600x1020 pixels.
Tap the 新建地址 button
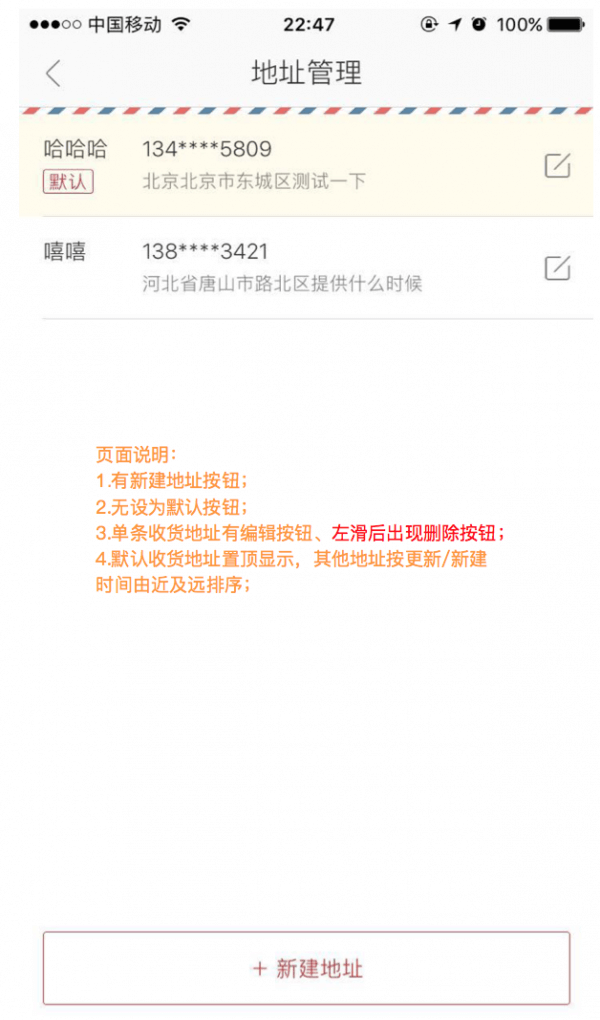coord(306,968)
